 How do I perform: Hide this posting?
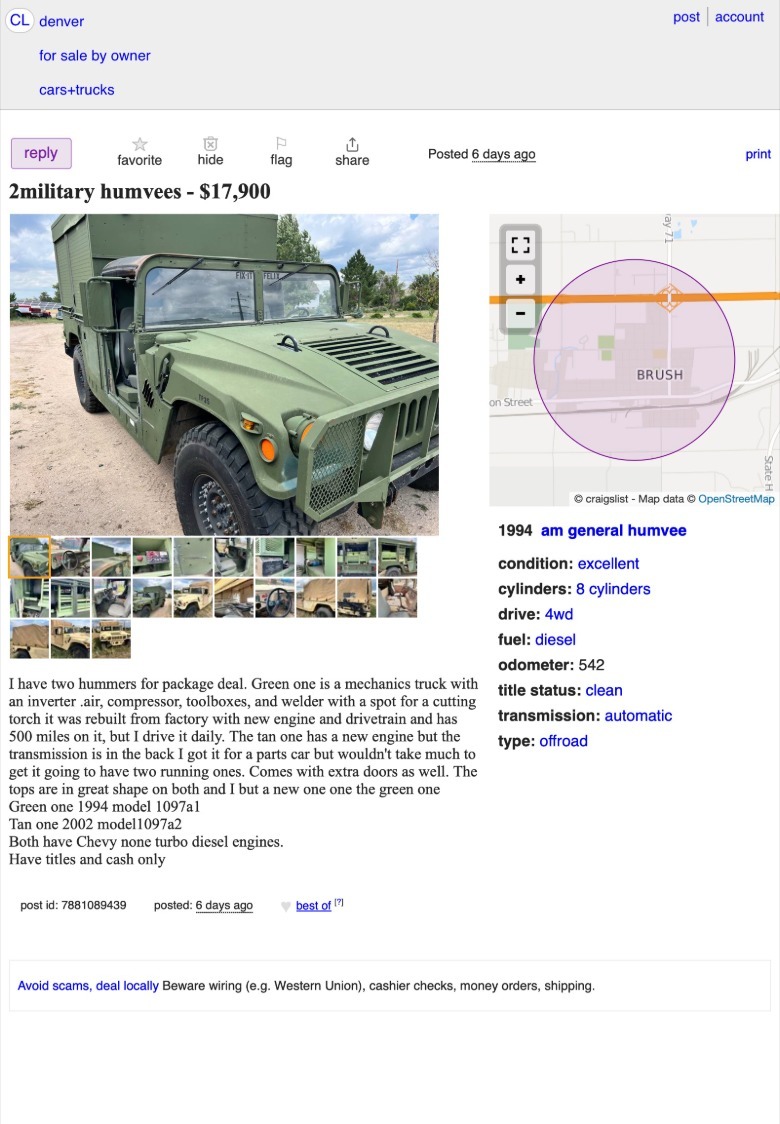click(x=210, y=152)
